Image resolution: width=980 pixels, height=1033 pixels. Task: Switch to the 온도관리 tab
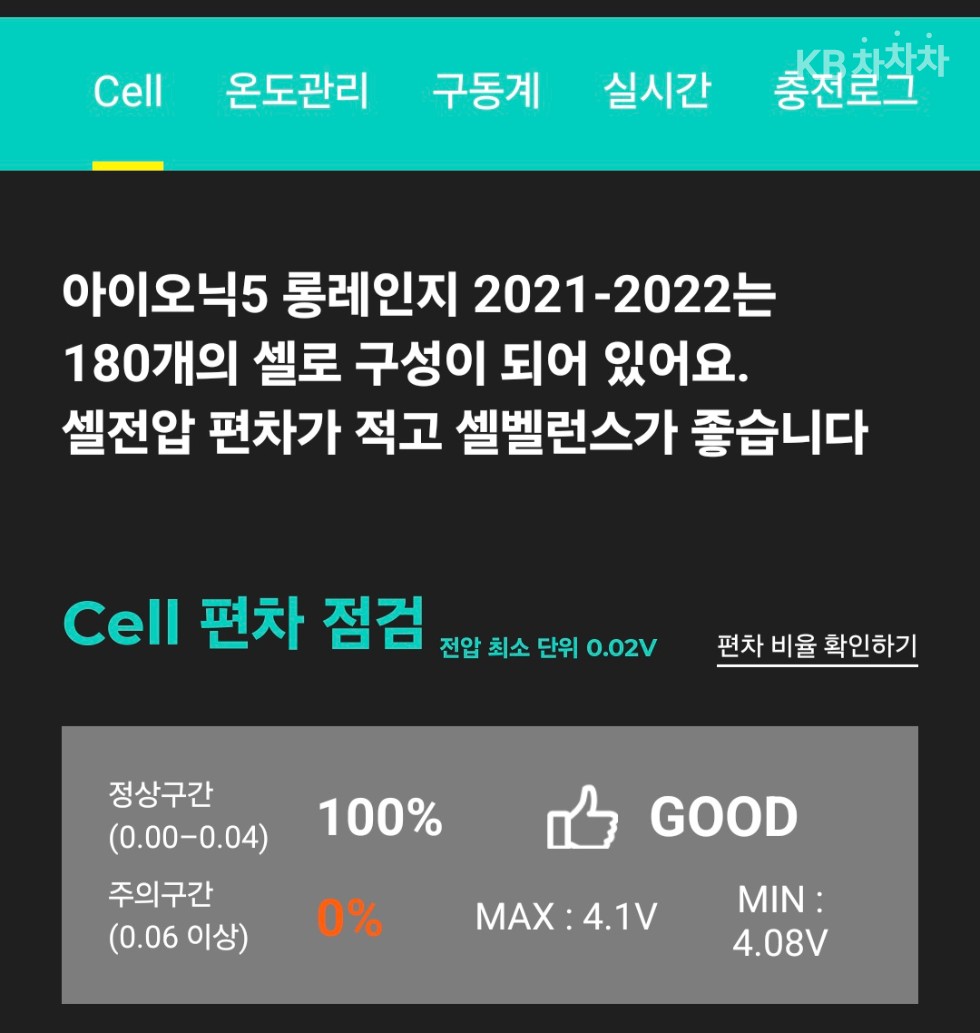[296, 91]
